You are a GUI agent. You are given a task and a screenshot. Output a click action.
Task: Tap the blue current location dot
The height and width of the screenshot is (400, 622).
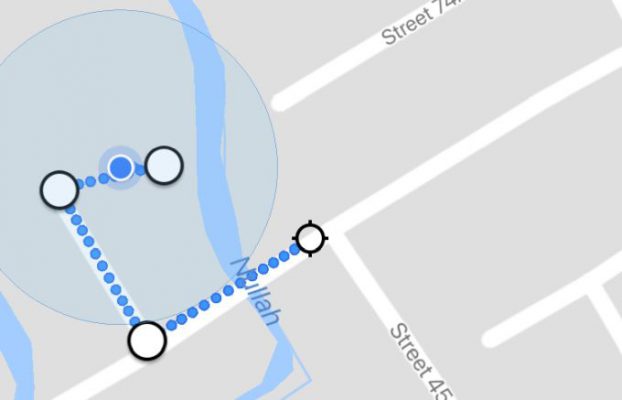[121, 167]
